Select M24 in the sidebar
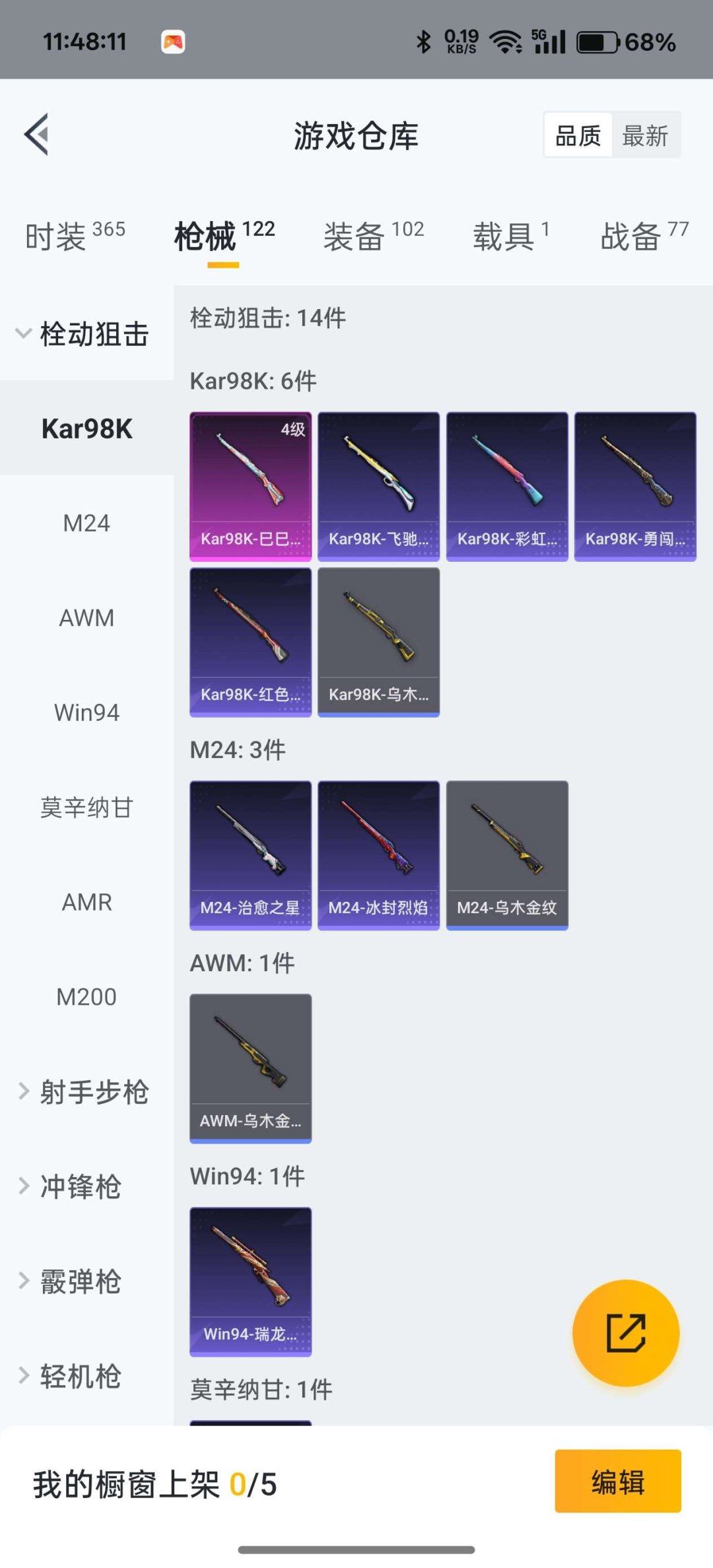The height and width of the screenshot is (1568, 713). click(85, 523)
